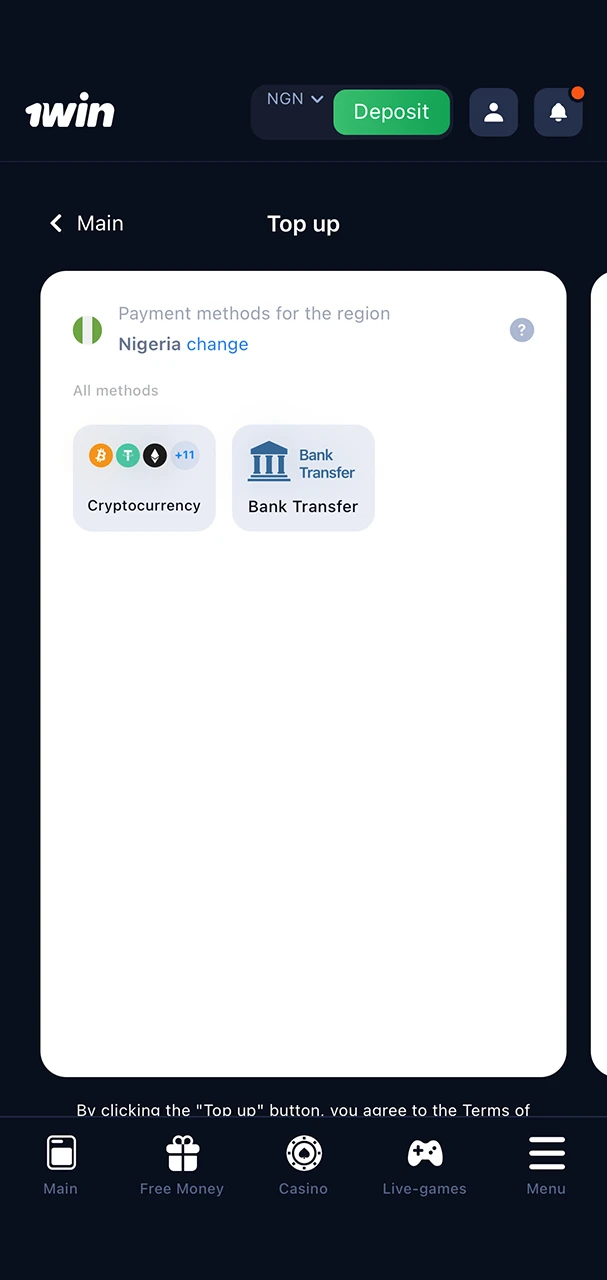
Task: Open the NGN currency dropdown
Action: pyautogui.click(x=295, y=99)
